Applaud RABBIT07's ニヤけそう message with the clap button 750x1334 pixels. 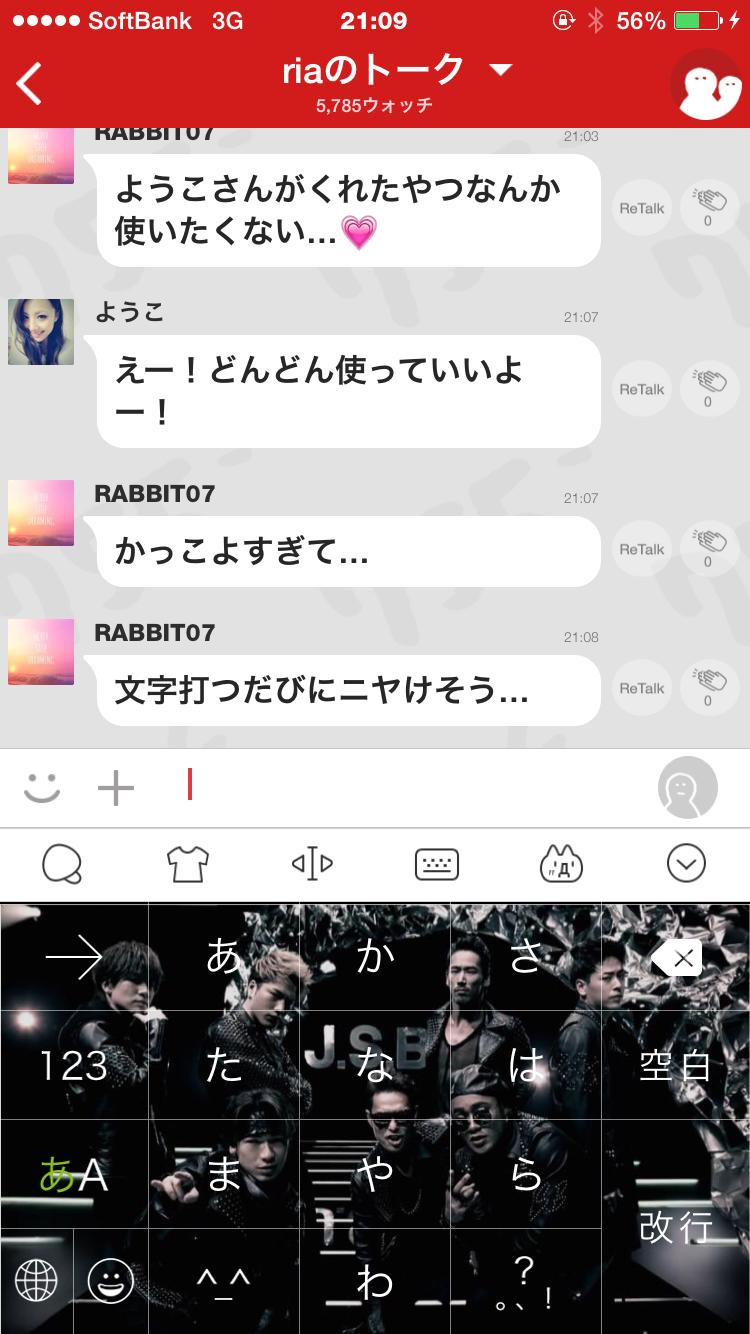point(708,687)
